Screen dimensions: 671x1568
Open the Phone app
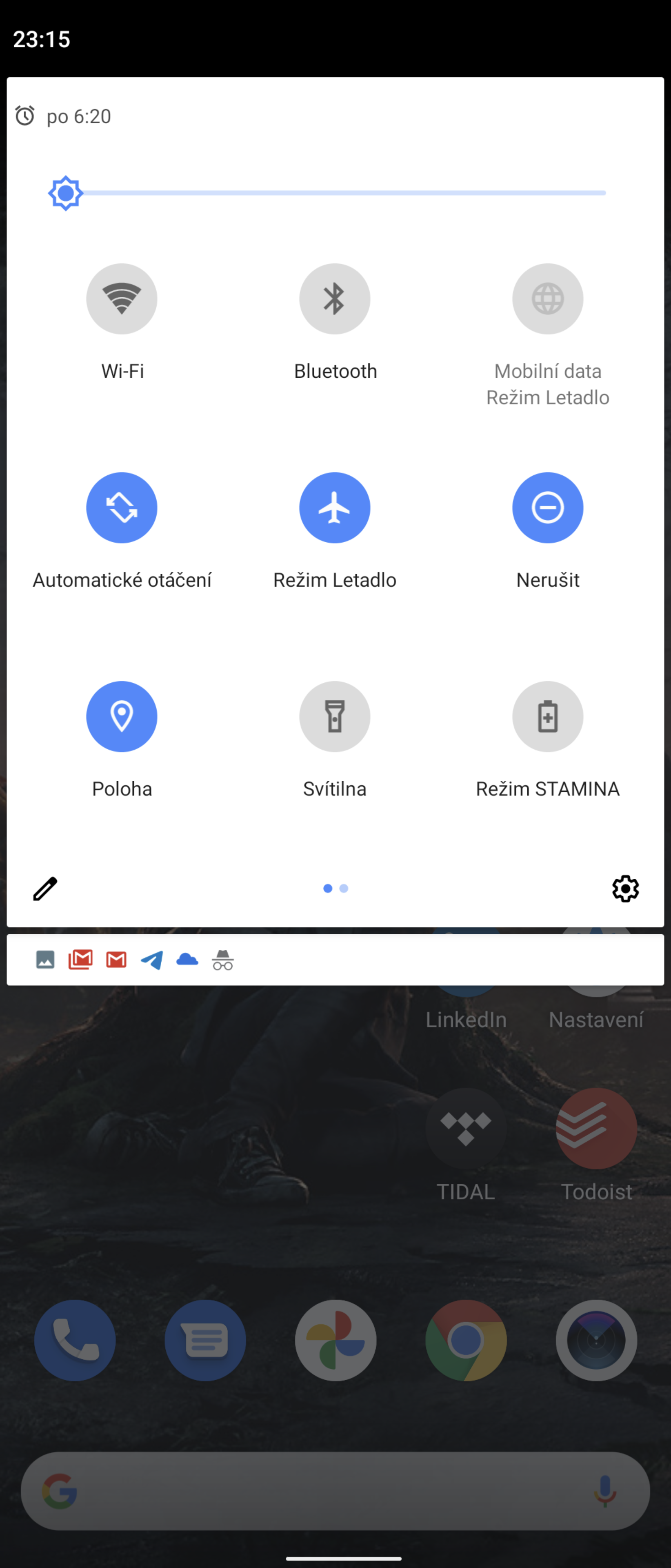[x=74, y=1340]
